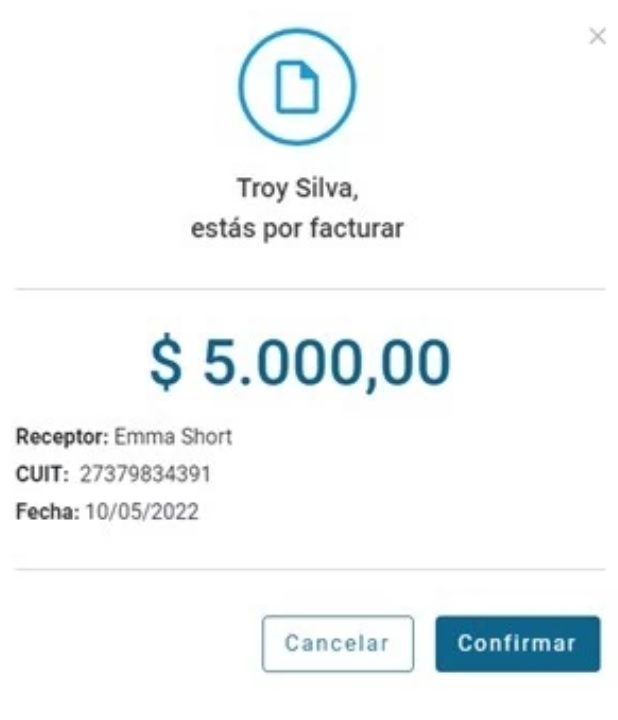The image size is (618, 720).
Task: Tap Cancelar to abort the invoice
Action: coord(337,643)
